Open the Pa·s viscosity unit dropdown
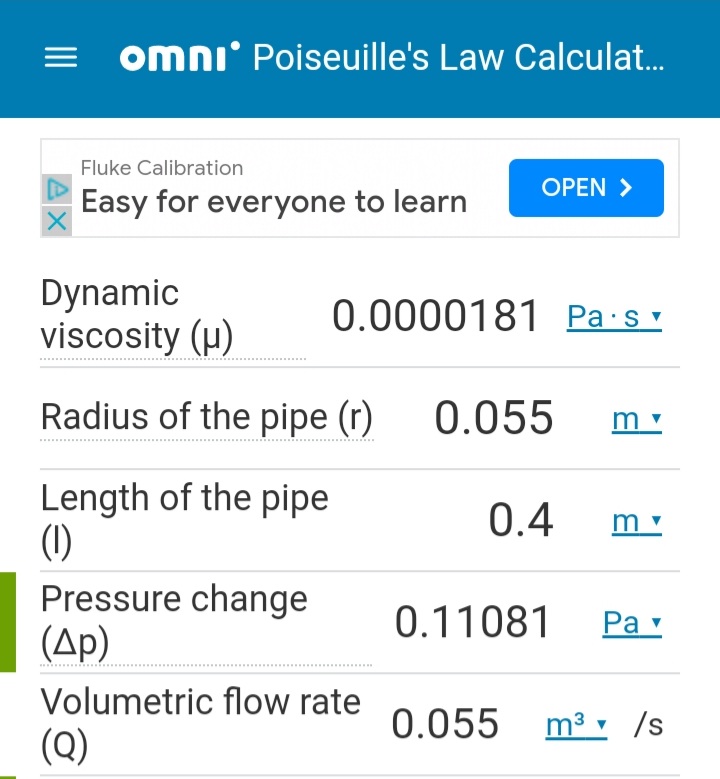720x779 pixels. [613, 317]
